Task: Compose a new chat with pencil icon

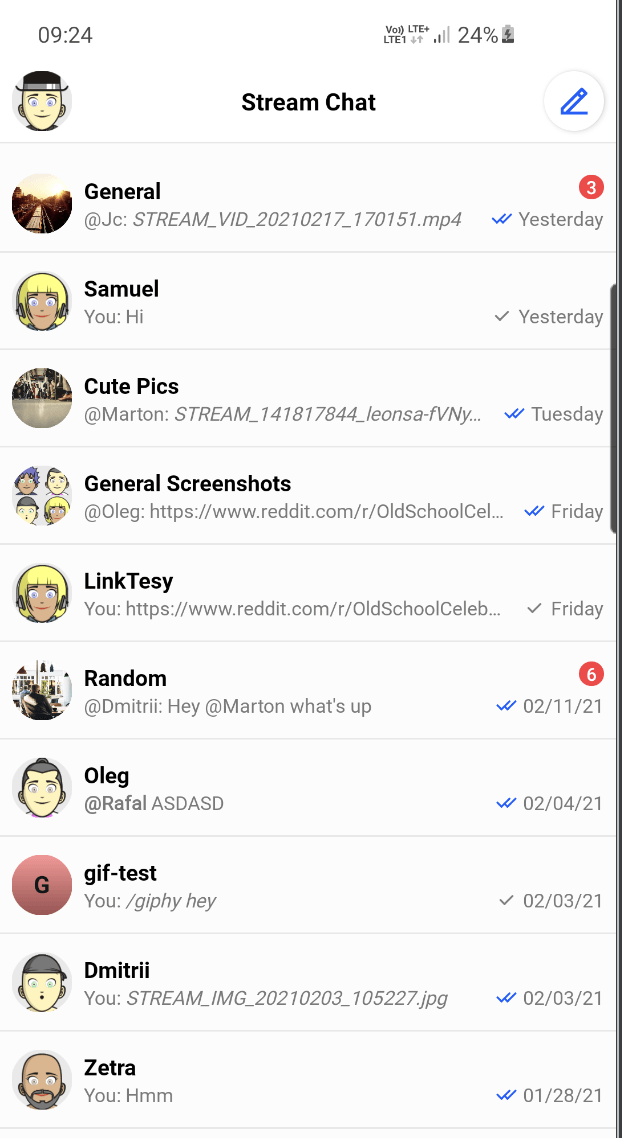Action: pos(574,102)
